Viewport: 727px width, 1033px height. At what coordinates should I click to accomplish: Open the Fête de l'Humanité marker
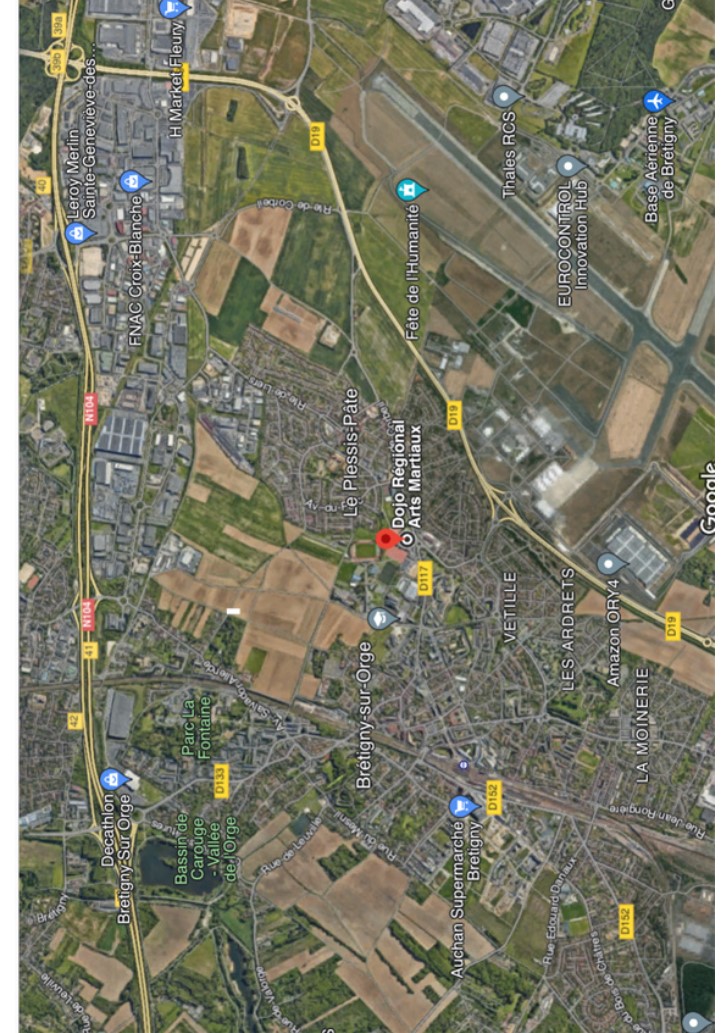tap(409, 189)
